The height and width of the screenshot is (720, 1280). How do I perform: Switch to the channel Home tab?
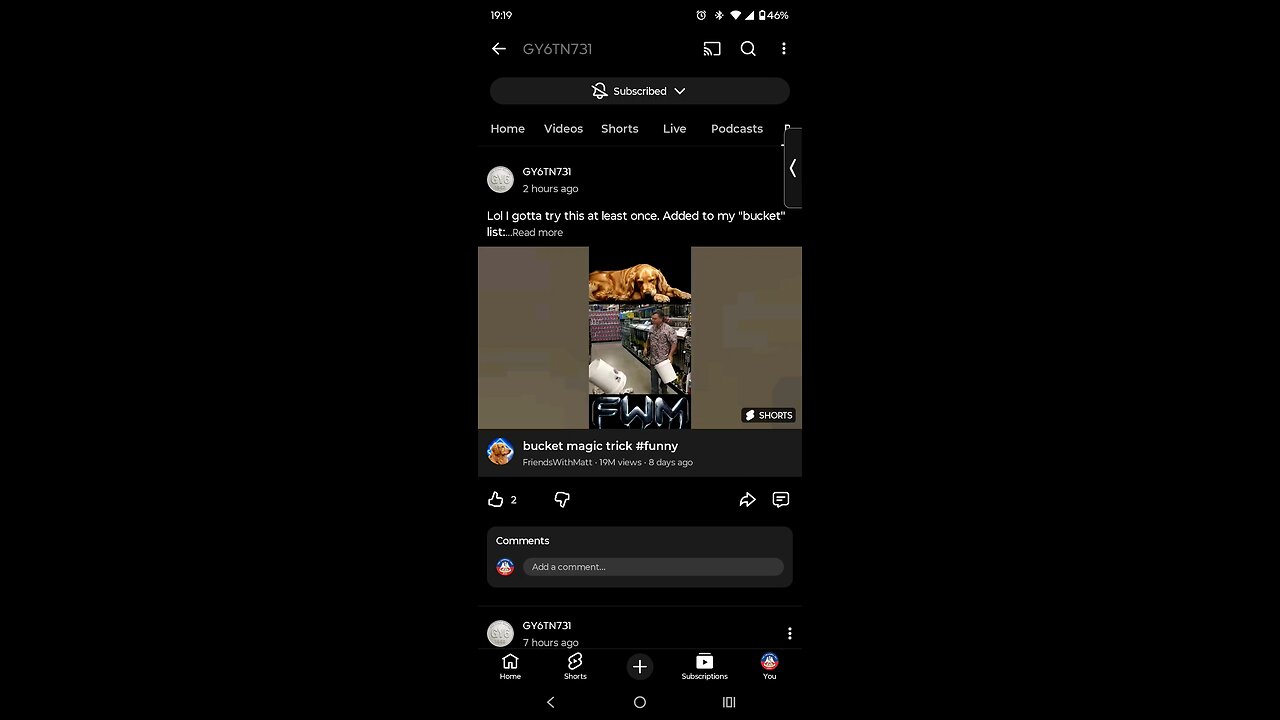click(507, 129)
